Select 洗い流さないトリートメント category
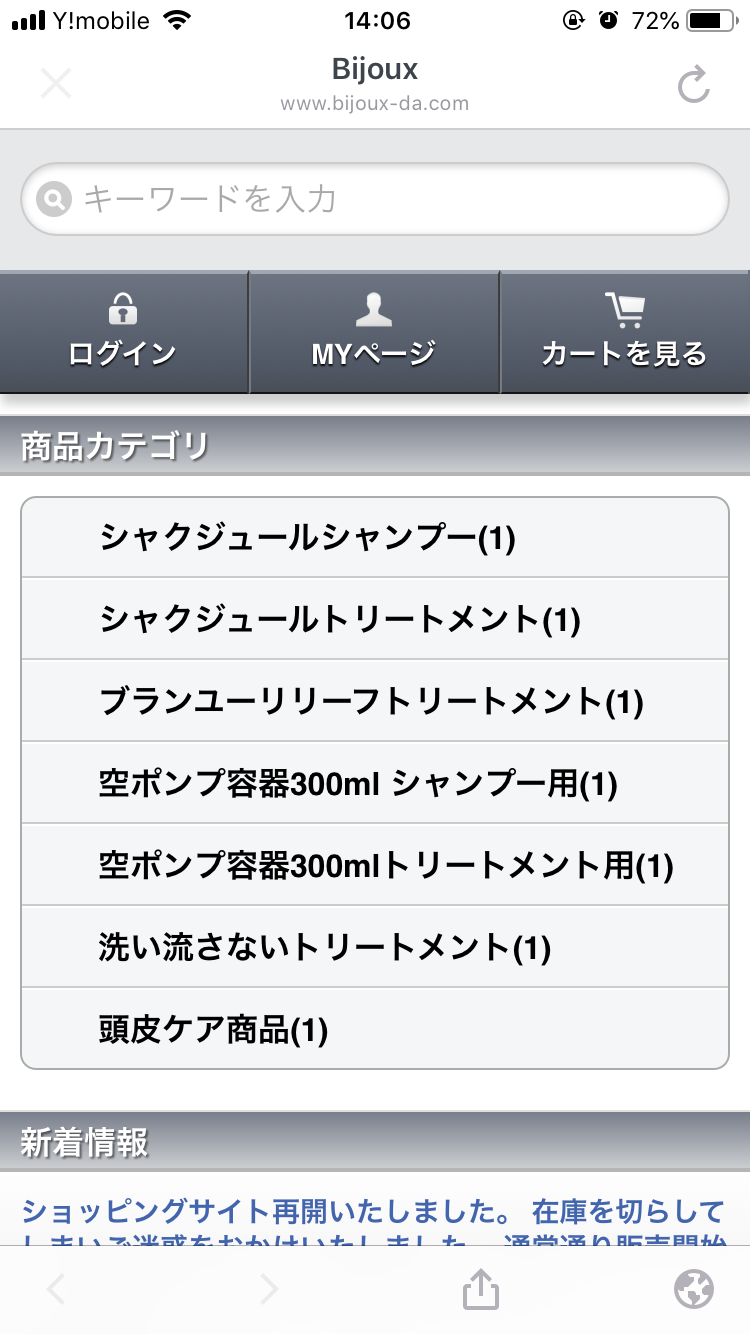 [x=375, y=947]
